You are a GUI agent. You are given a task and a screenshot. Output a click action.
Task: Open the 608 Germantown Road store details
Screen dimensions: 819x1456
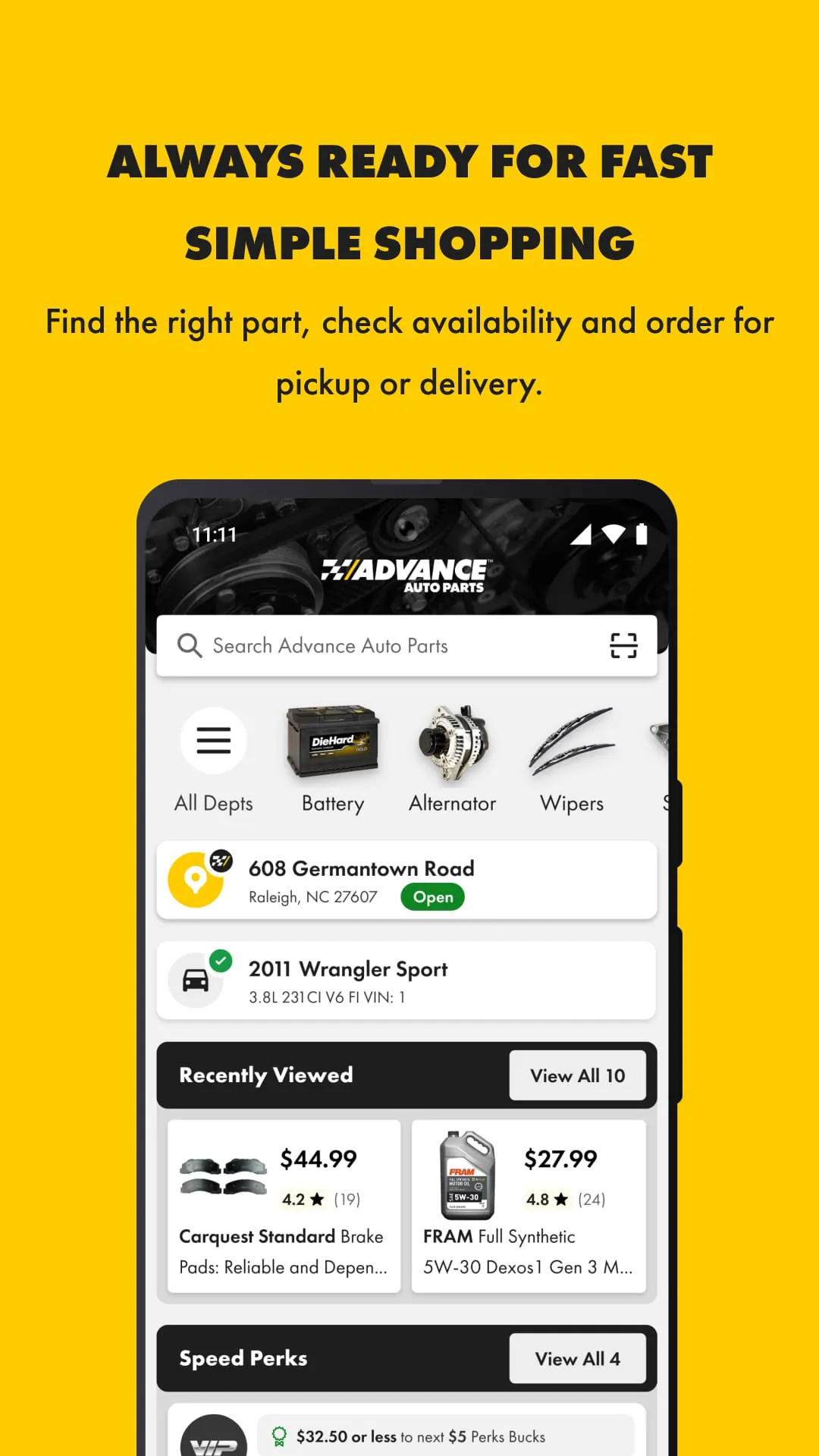(x=362, y=868)
